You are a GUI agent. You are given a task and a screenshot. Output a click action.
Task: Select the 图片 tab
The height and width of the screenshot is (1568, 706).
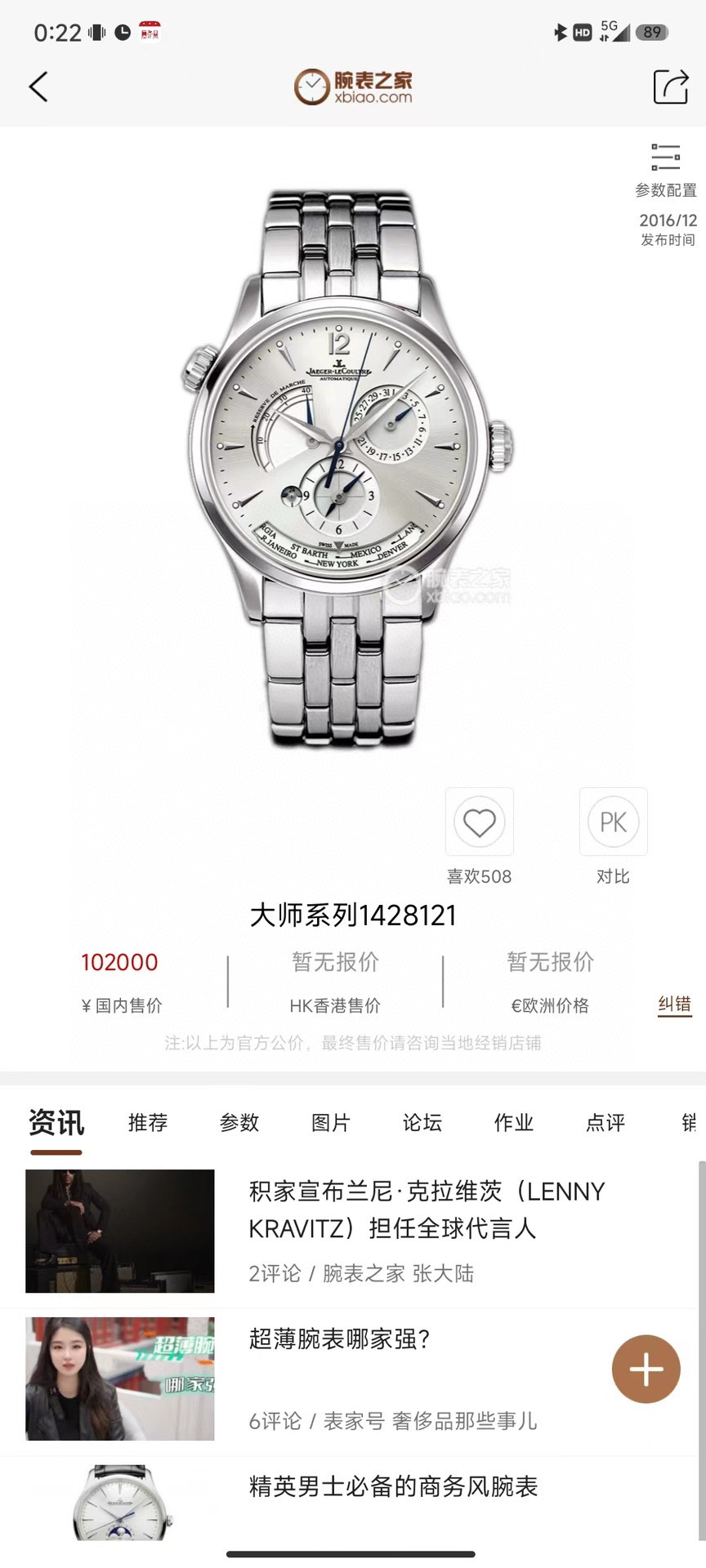point(331,1123)
